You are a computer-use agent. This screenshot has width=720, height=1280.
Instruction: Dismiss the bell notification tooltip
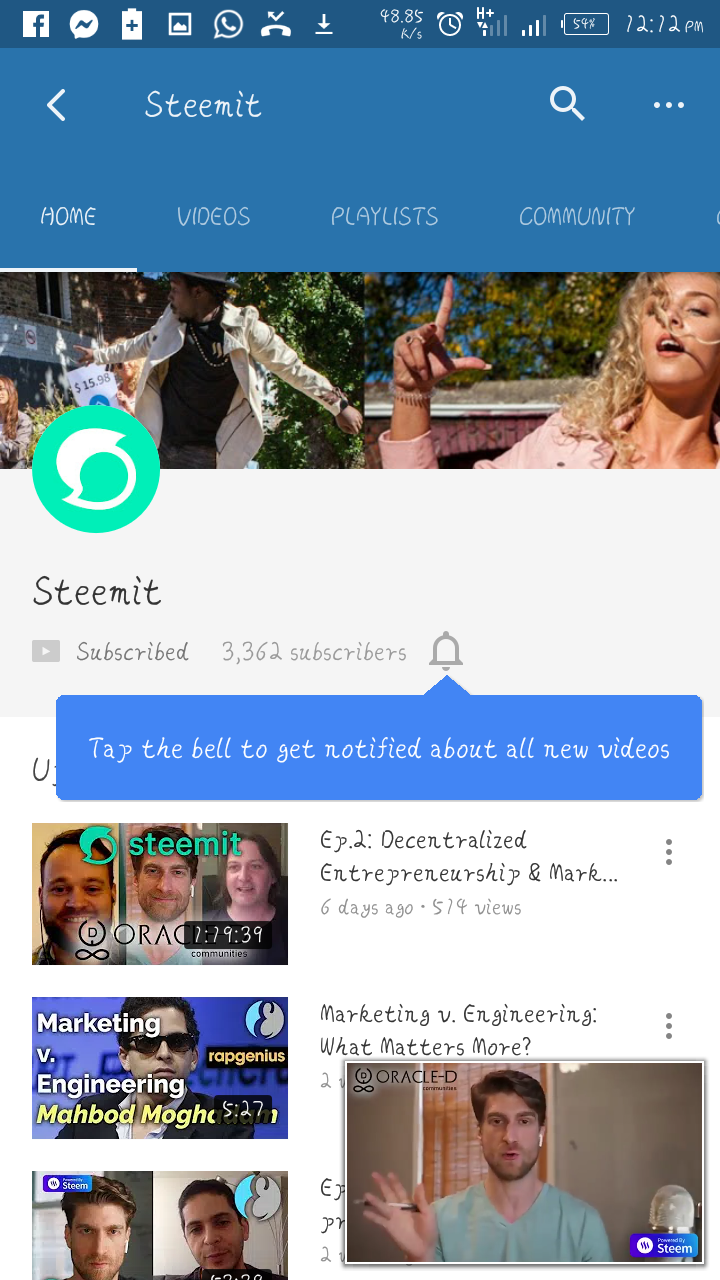378,749
